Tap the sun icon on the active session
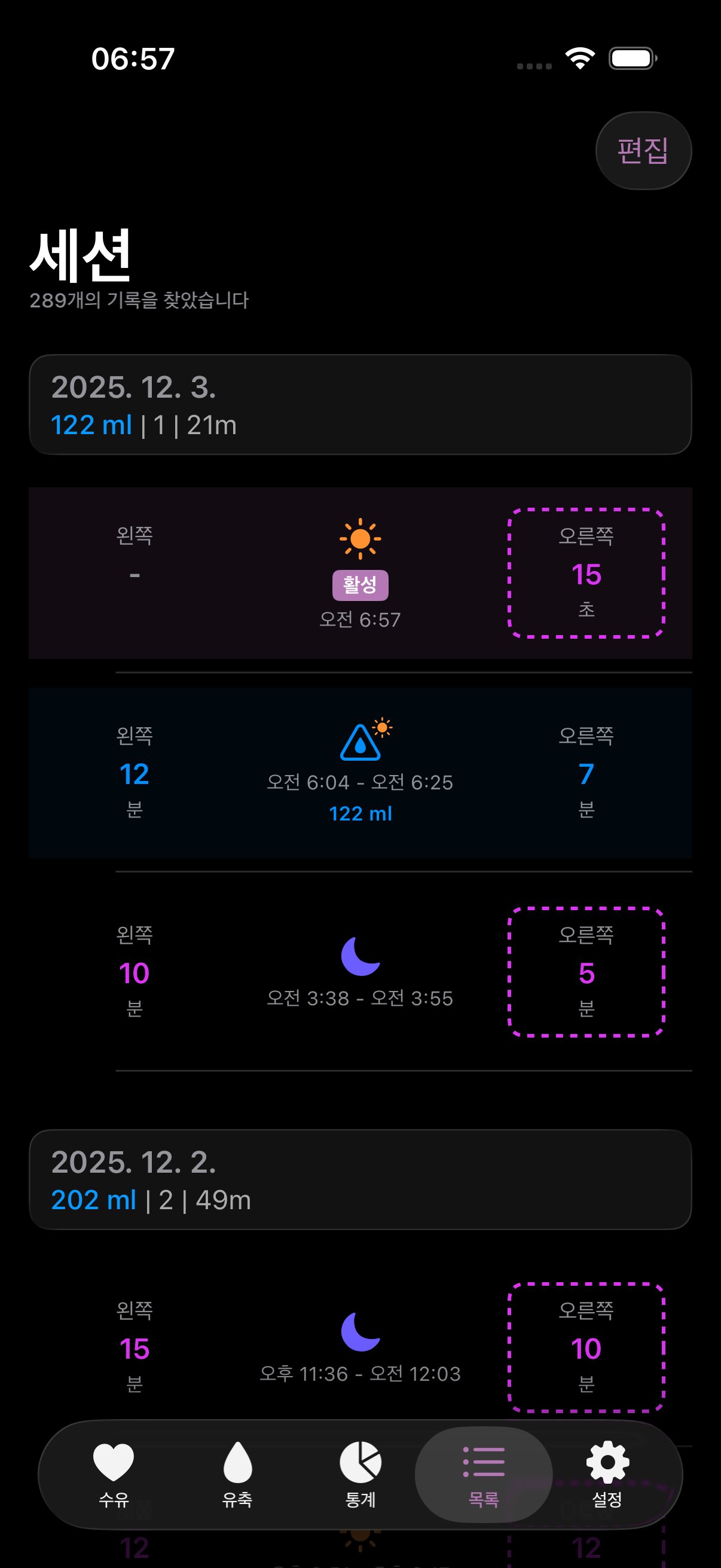The height and width of the screenshot is (1568, 721). coord(361,539)
